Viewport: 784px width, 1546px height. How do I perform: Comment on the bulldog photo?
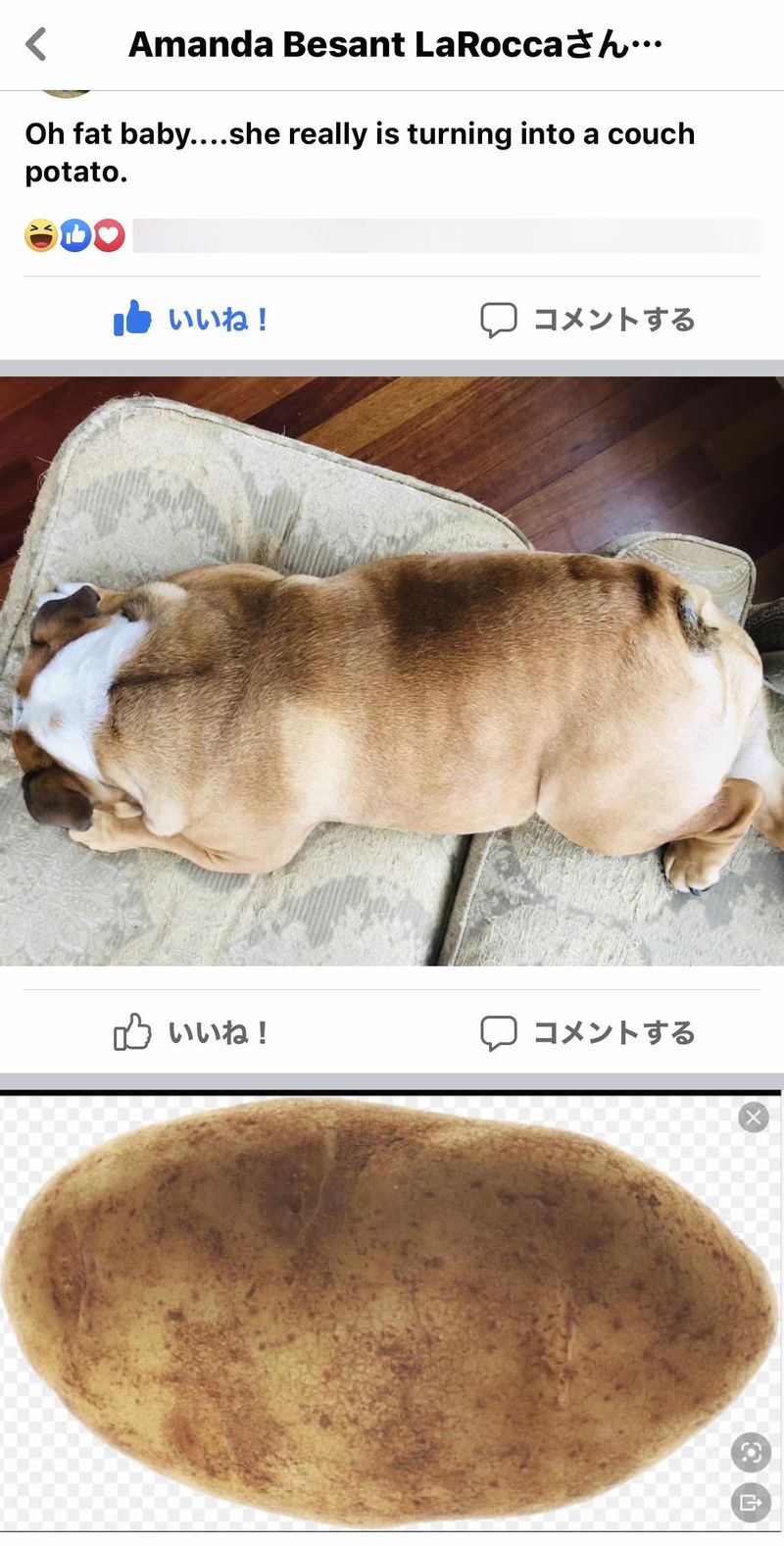click(x=588, y=1032)
